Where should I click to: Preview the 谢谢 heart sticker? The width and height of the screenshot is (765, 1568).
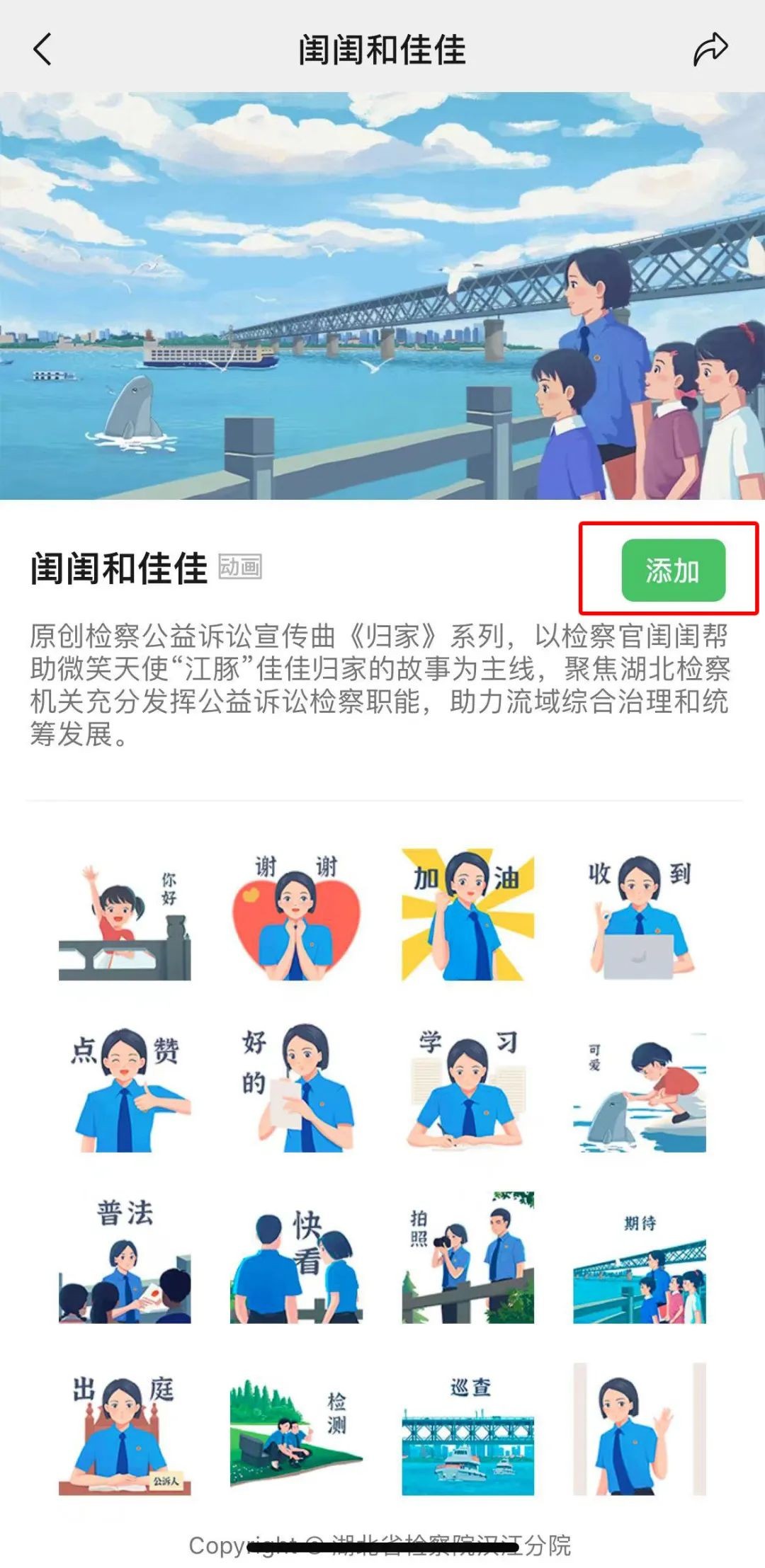(296, 915)
